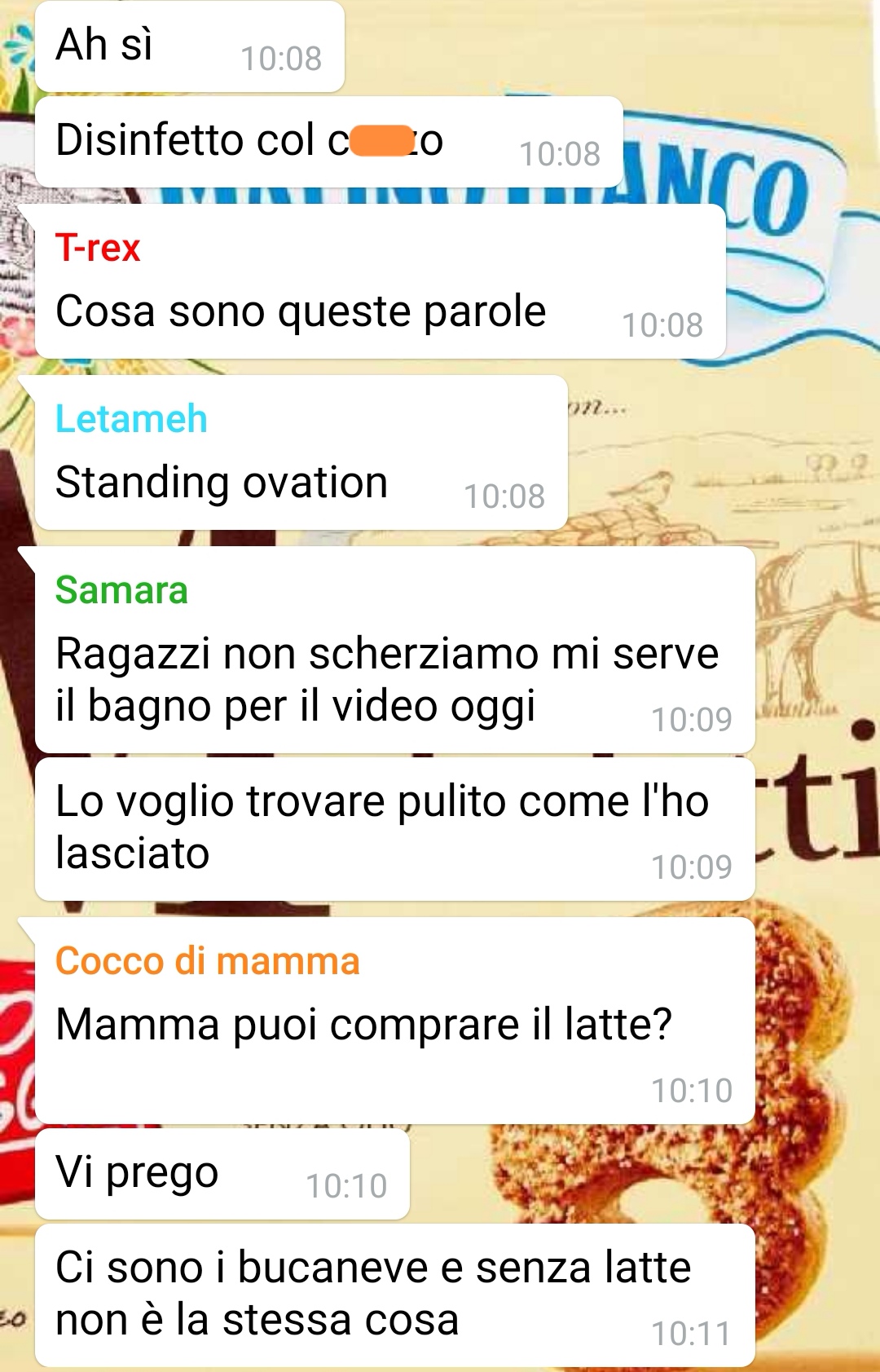Viewport: 880px width, 1372px height.
Task: Select the Cocco di mamma sender name
Action: point(207,961)
